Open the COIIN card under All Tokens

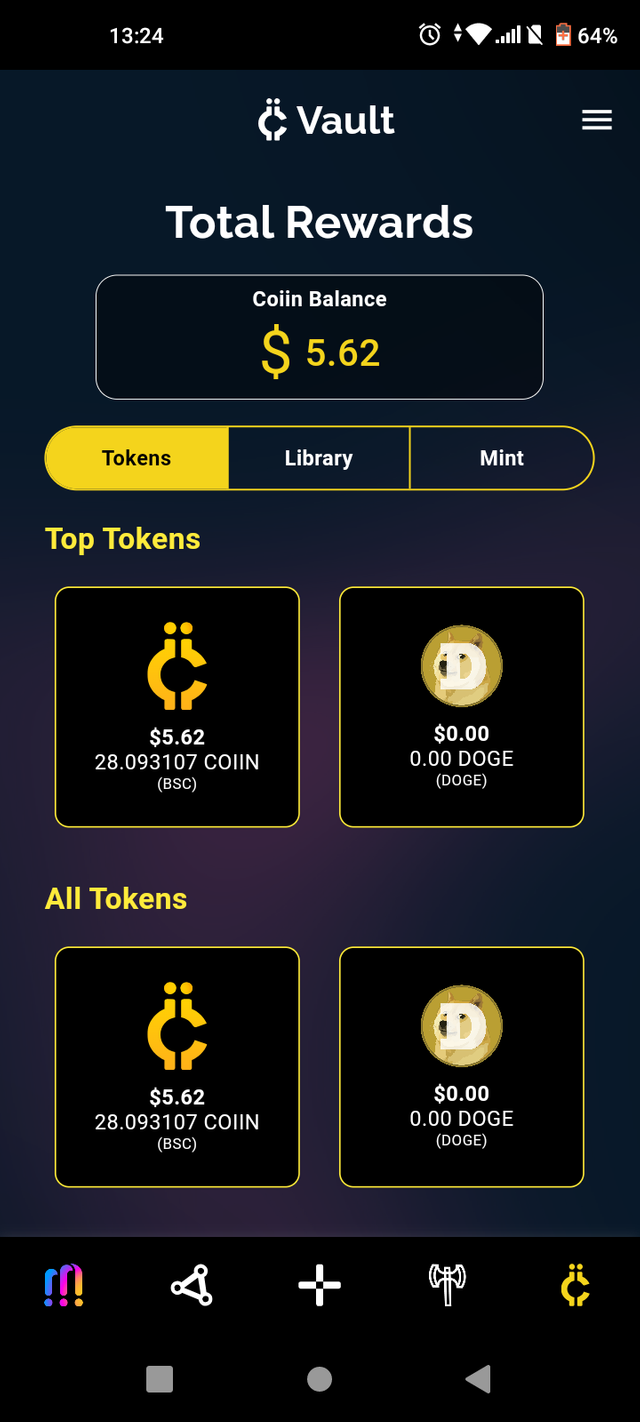point(177,1067)
